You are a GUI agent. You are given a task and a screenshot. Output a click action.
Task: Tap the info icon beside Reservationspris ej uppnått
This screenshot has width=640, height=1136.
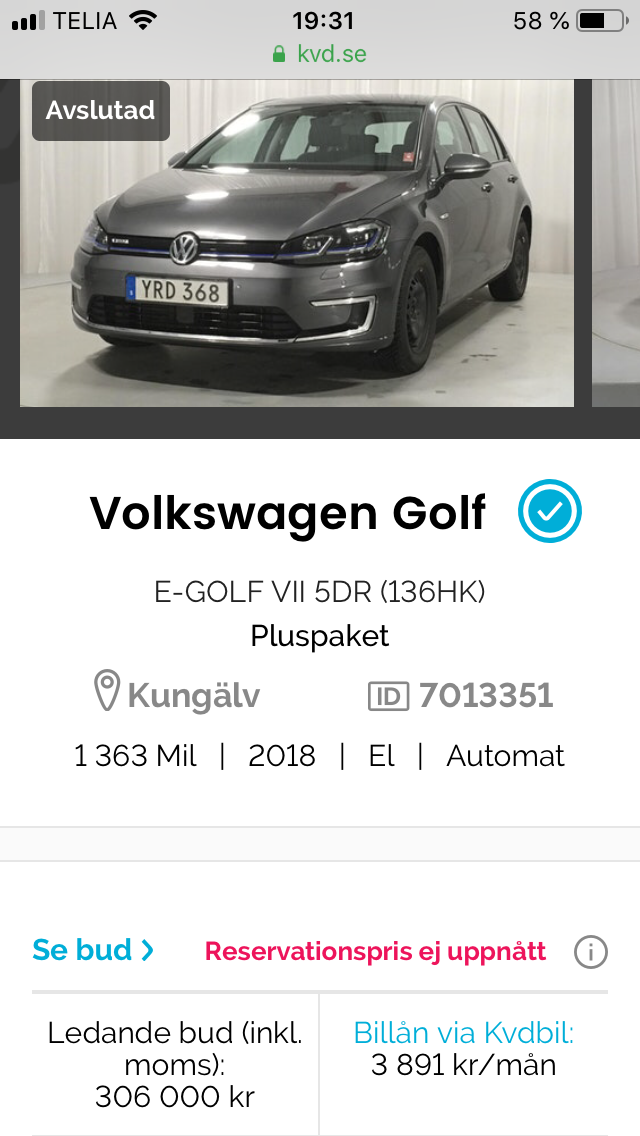pyautogui.click(x=590, y=952)
